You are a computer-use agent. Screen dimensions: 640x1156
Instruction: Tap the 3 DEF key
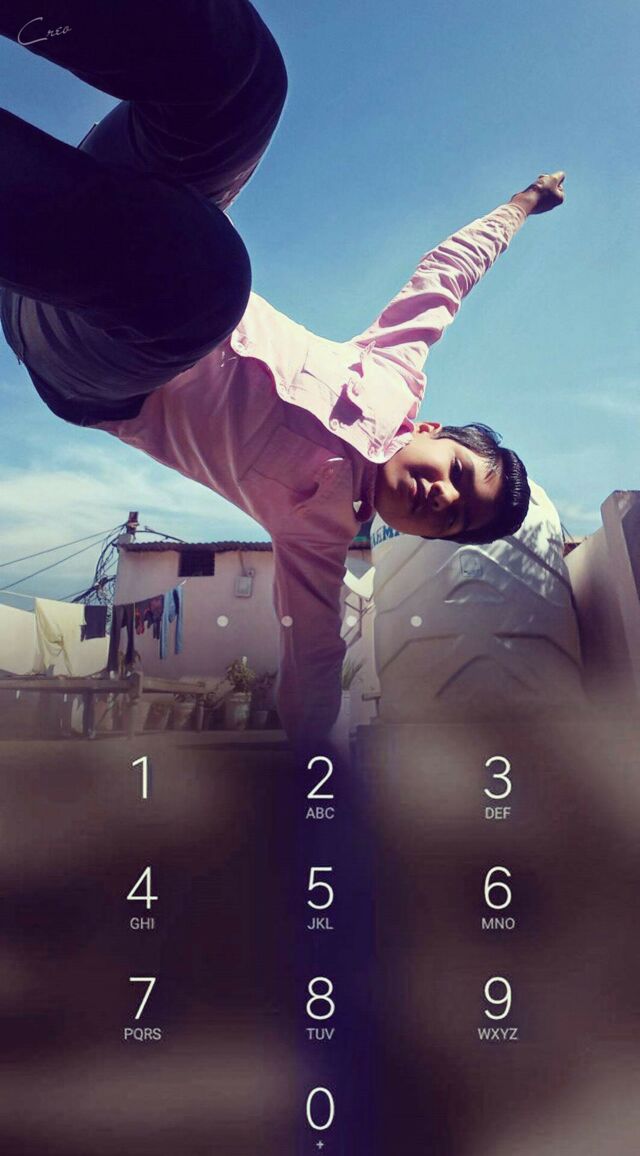tap(497, 787)
